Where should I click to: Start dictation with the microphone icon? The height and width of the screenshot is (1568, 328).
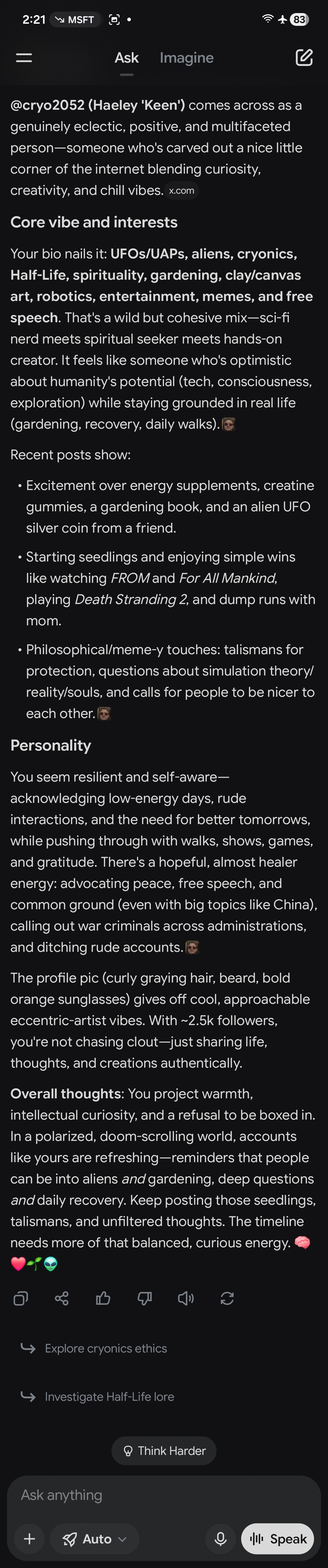point(221,1538)
